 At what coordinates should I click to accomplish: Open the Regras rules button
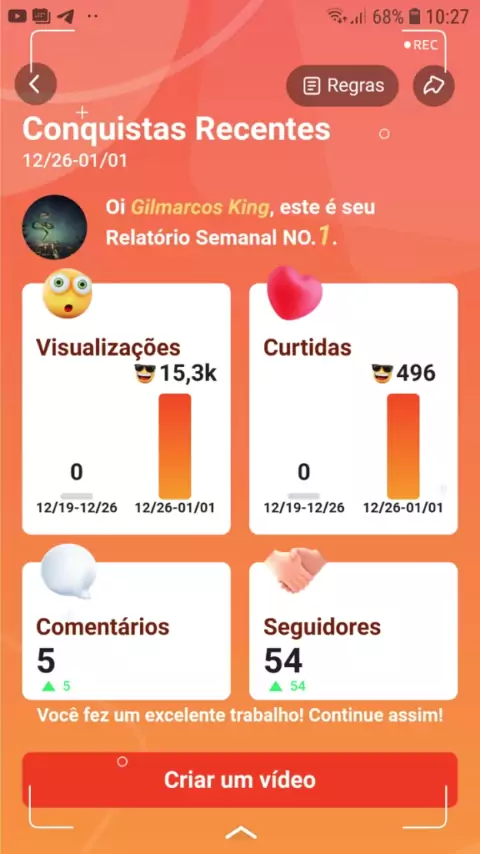[343, 86]
